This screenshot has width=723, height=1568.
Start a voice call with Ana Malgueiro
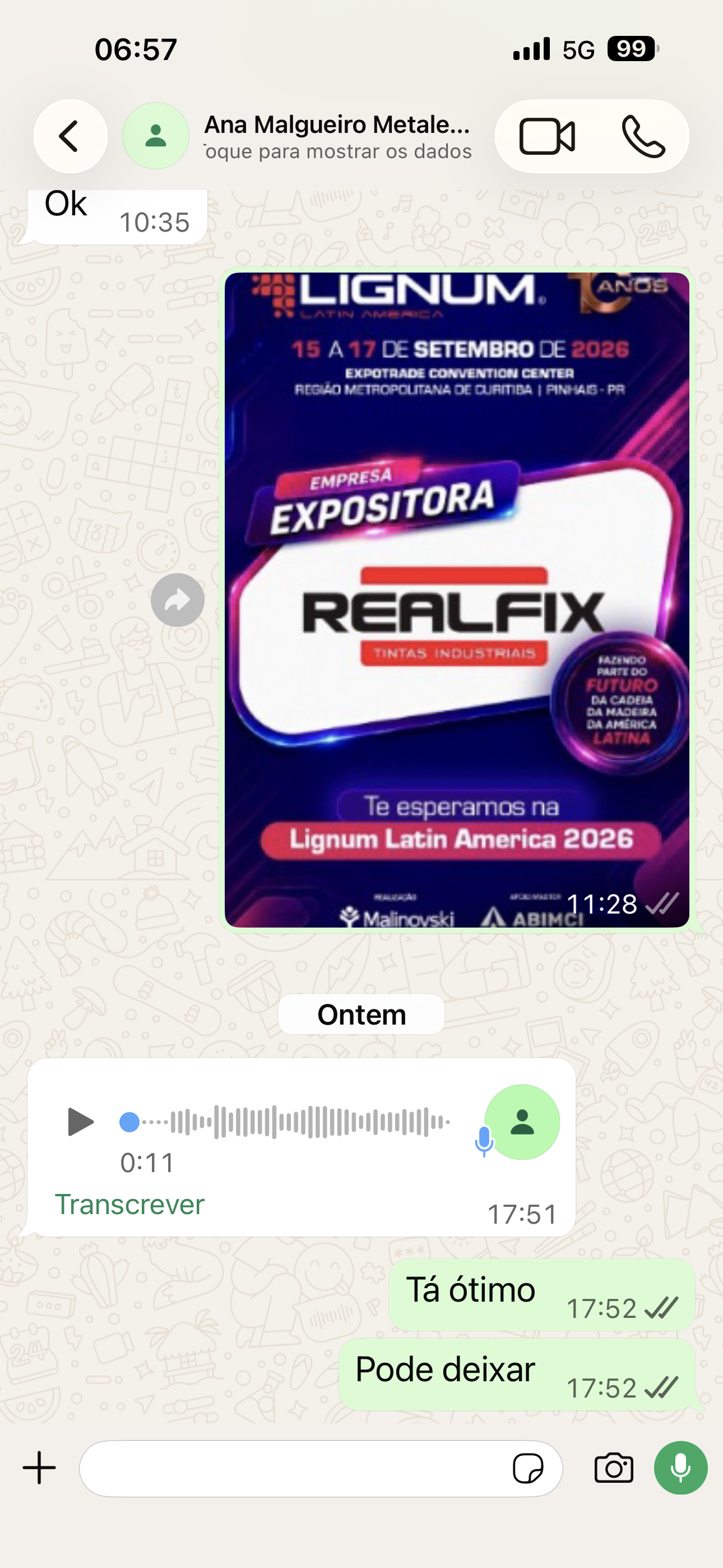click(643, 136)
